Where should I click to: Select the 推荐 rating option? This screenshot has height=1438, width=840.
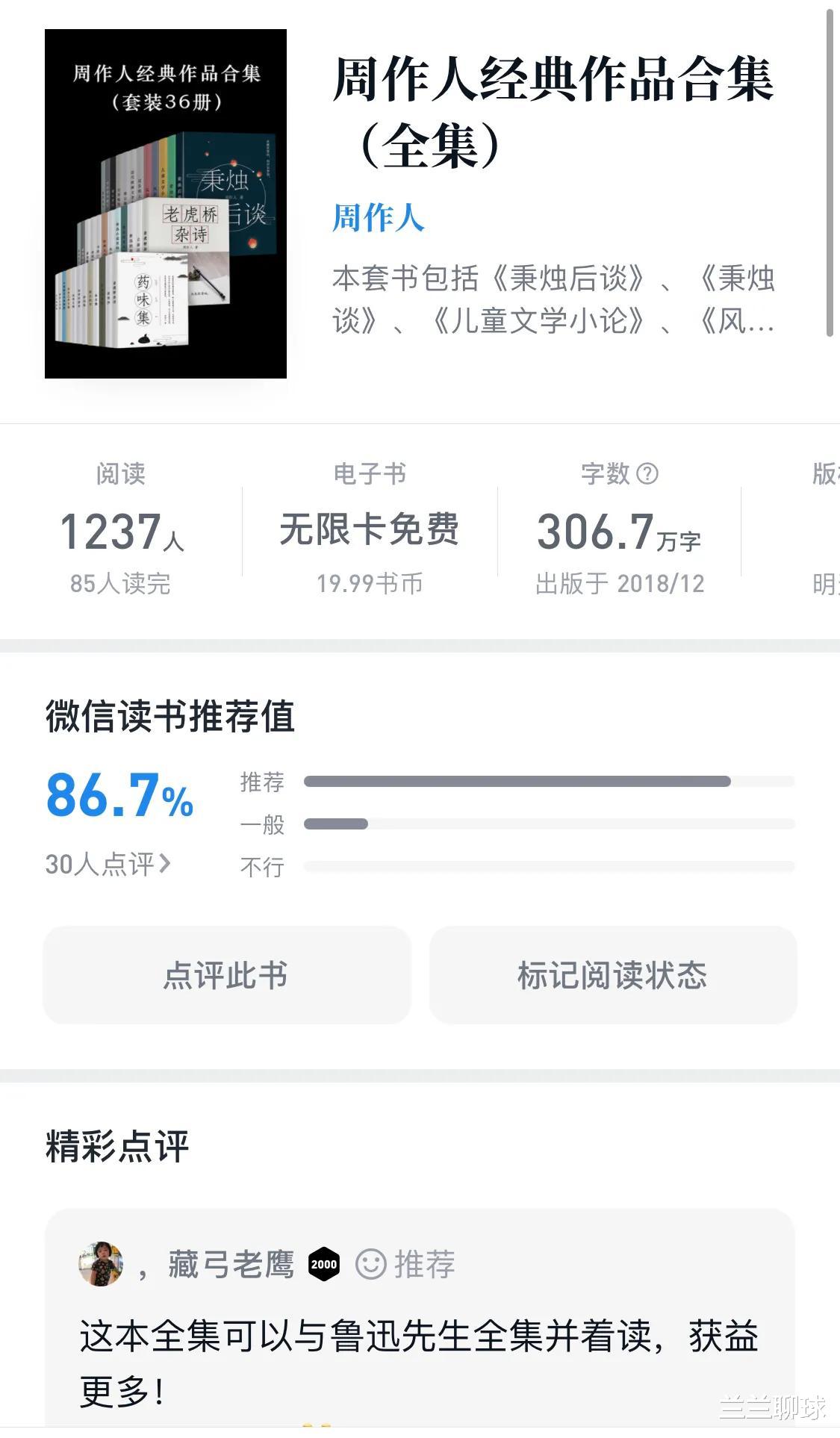click(261, 782)
